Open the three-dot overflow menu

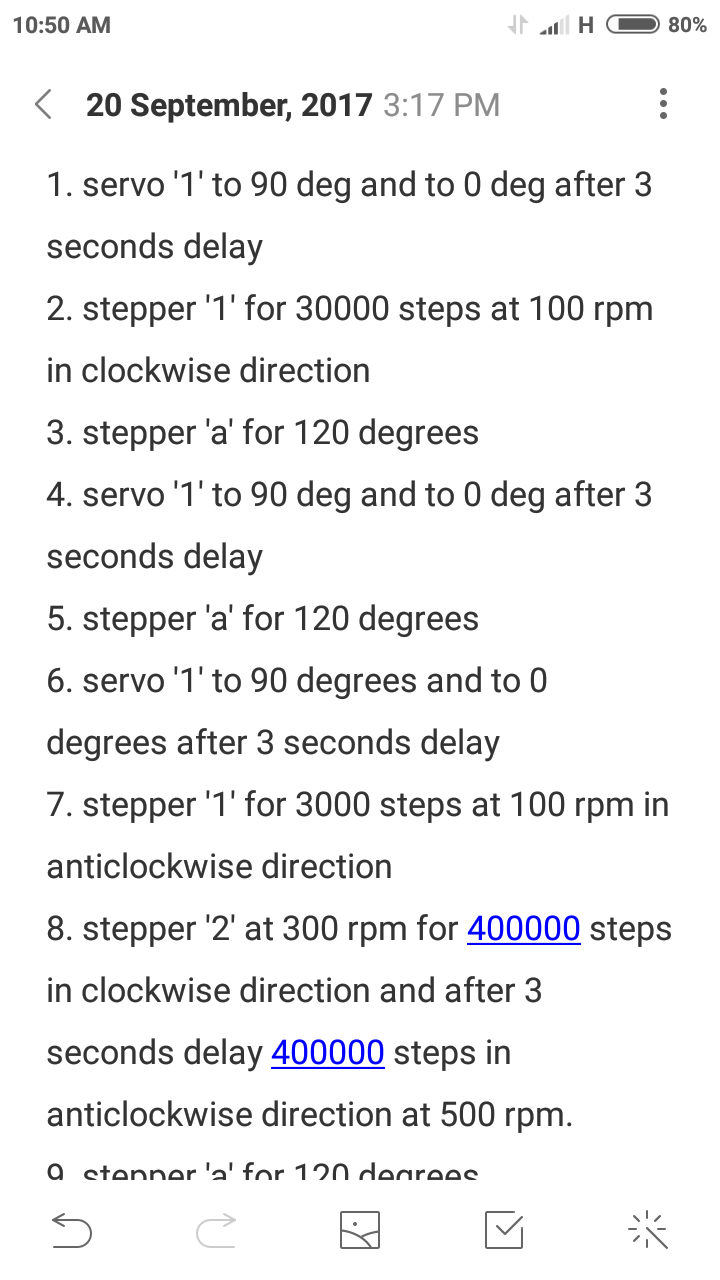(x=662, y=104)
